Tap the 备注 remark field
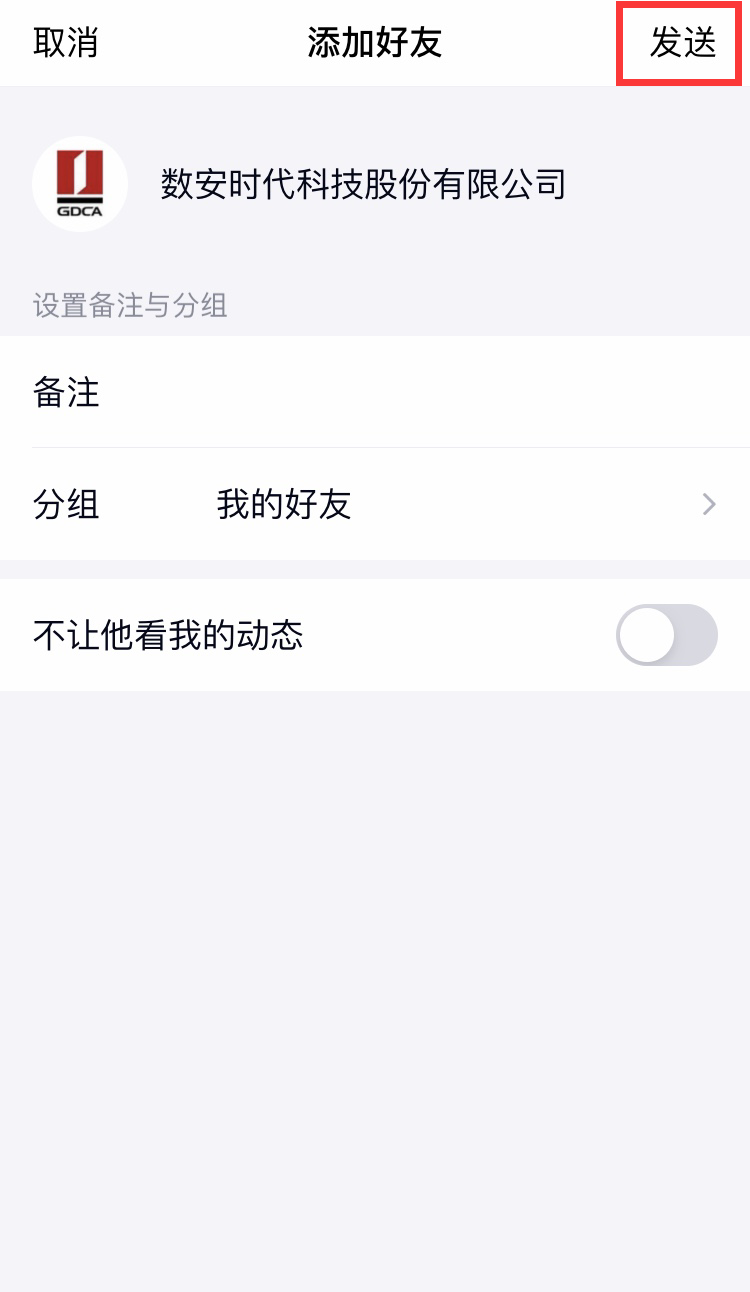750x1292 pixels. (x=375, y=392)
